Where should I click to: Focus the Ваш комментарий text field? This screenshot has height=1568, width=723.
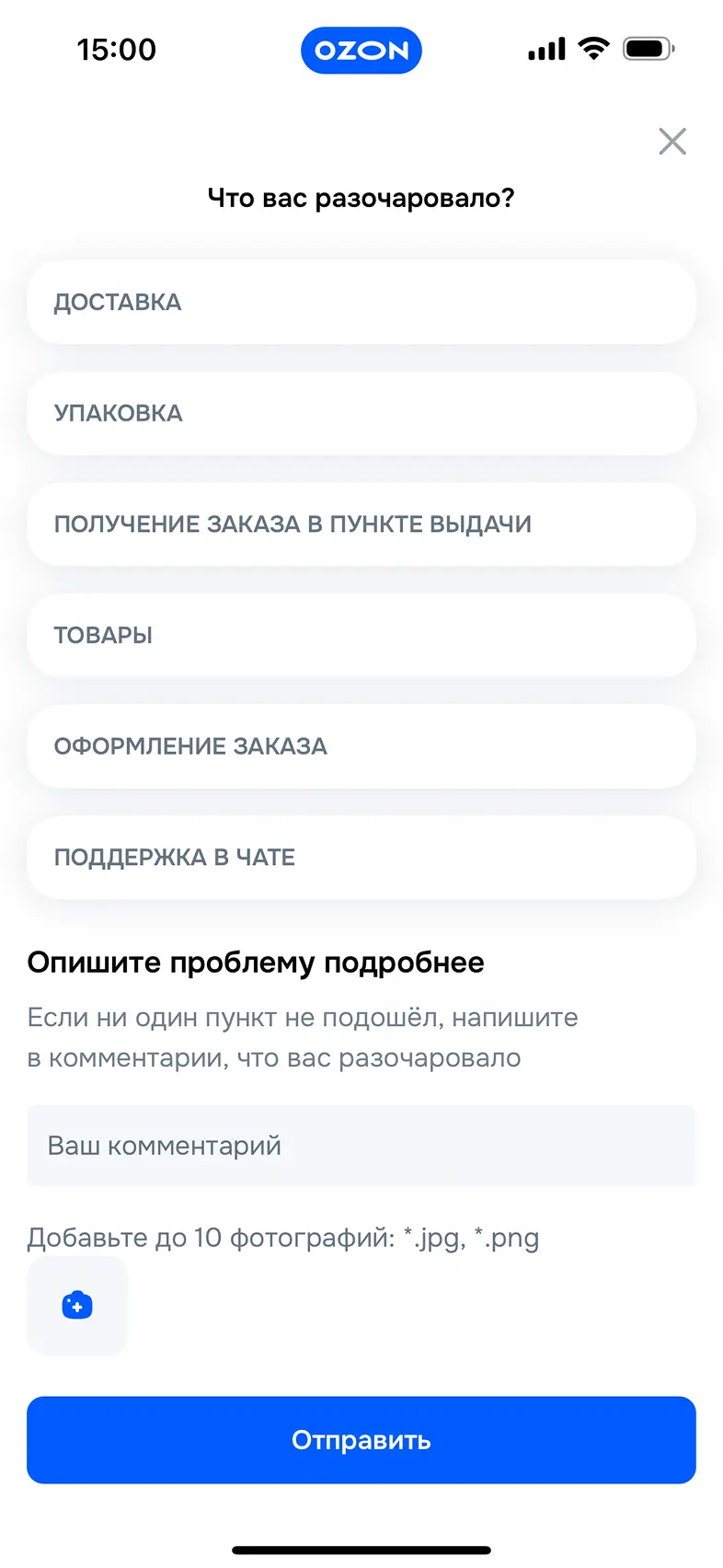[x=361, y=1146]
